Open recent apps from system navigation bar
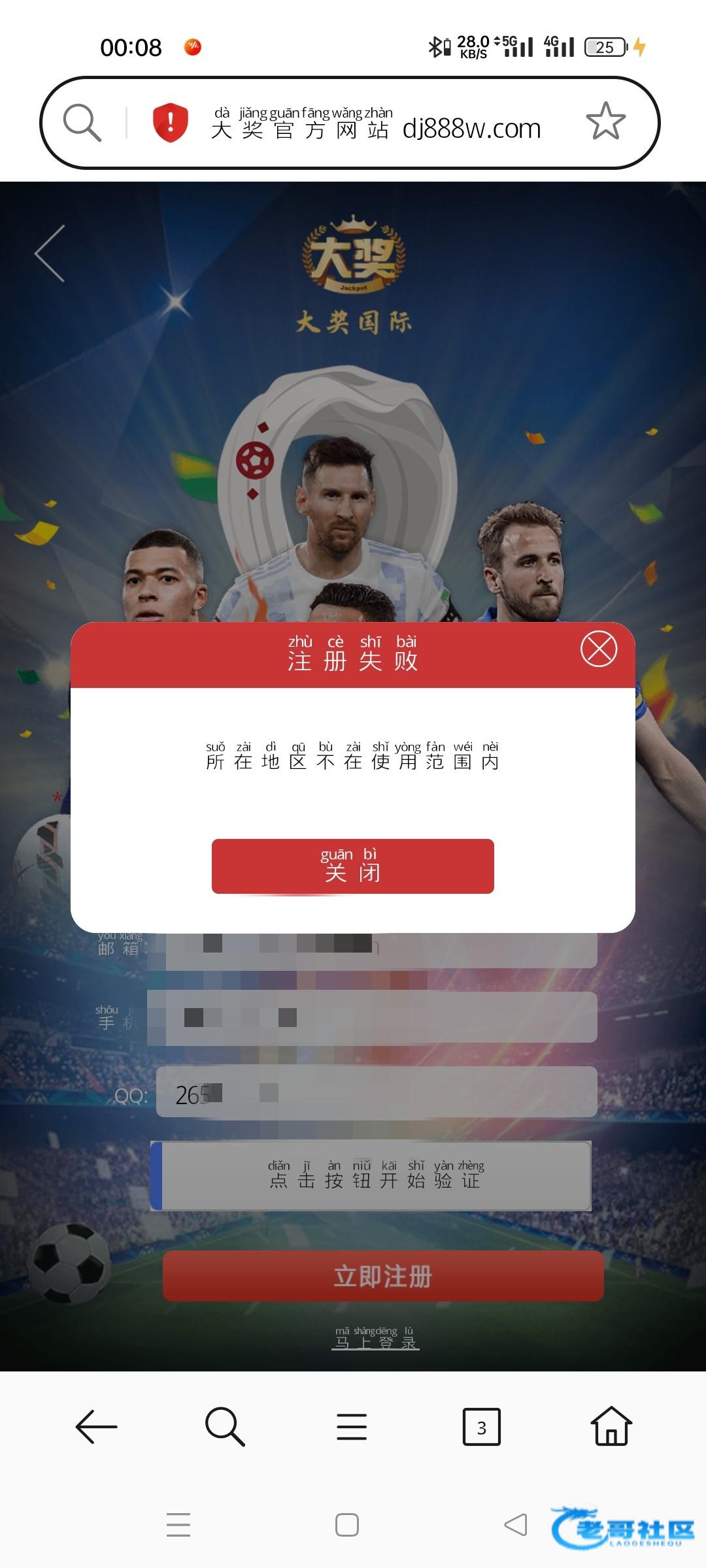The image size is (706, 1568). (178, 1525)
